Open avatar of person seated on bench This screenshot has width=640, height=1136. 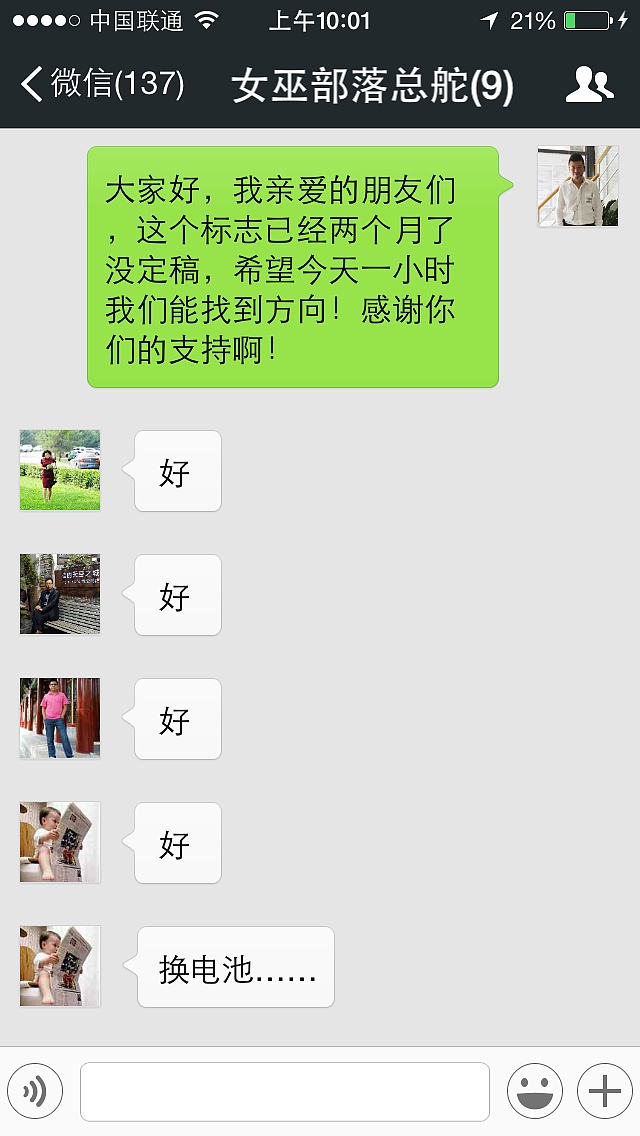click(x=60, y=594)
